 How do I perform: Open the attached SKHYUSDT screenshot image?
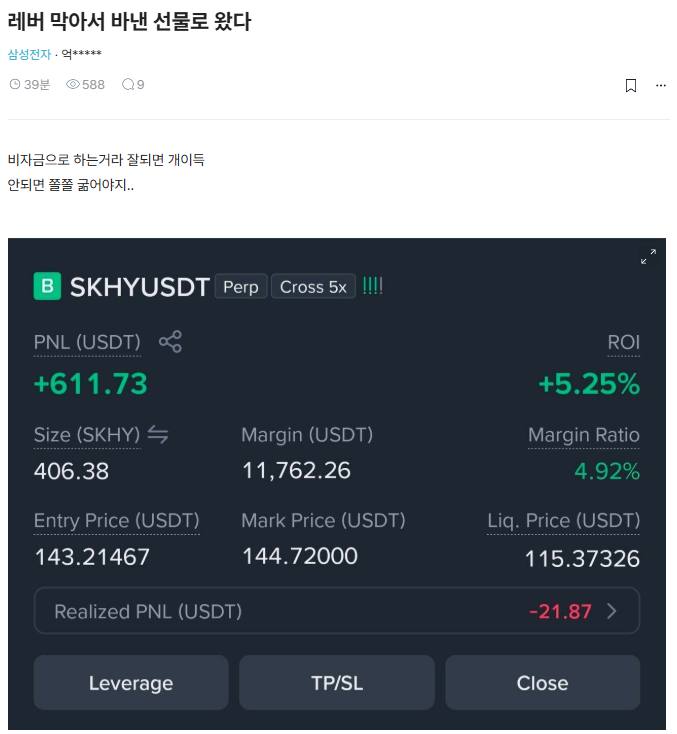pos(337,483)
